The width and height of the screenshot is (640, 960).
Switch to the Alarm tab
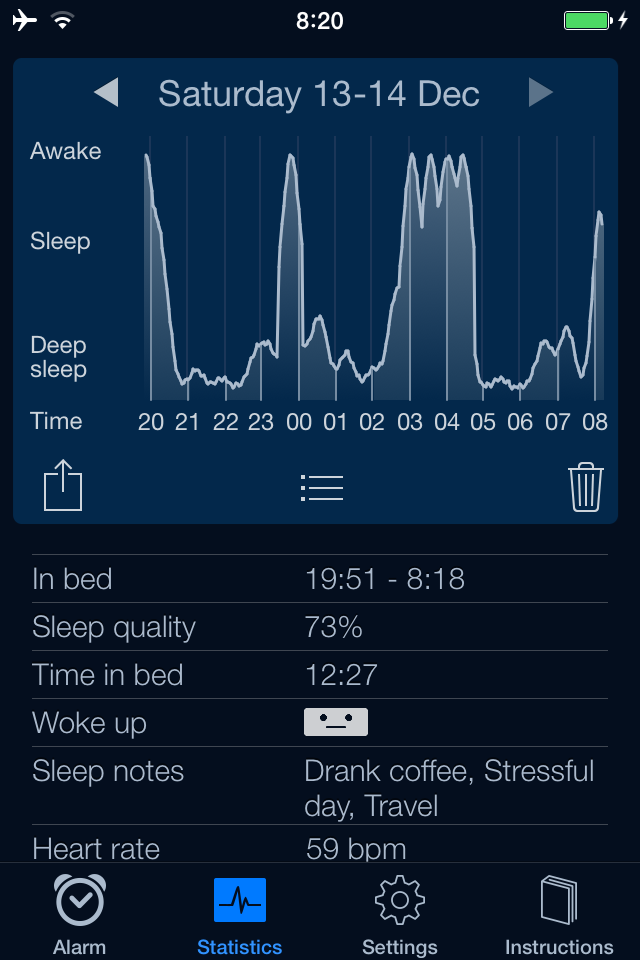79,914
